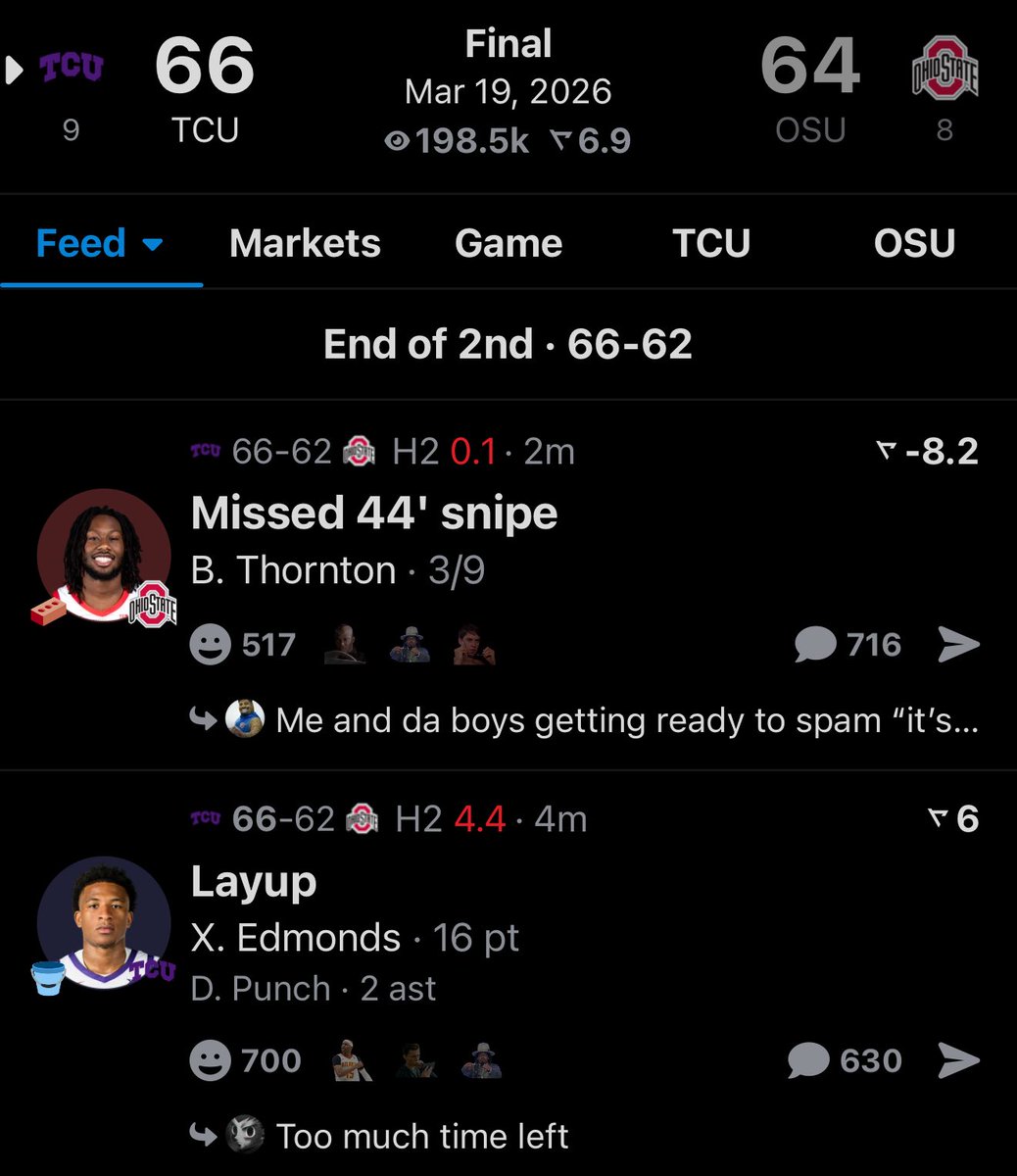View B. Thornton's player profile photo

click(103, 556)
